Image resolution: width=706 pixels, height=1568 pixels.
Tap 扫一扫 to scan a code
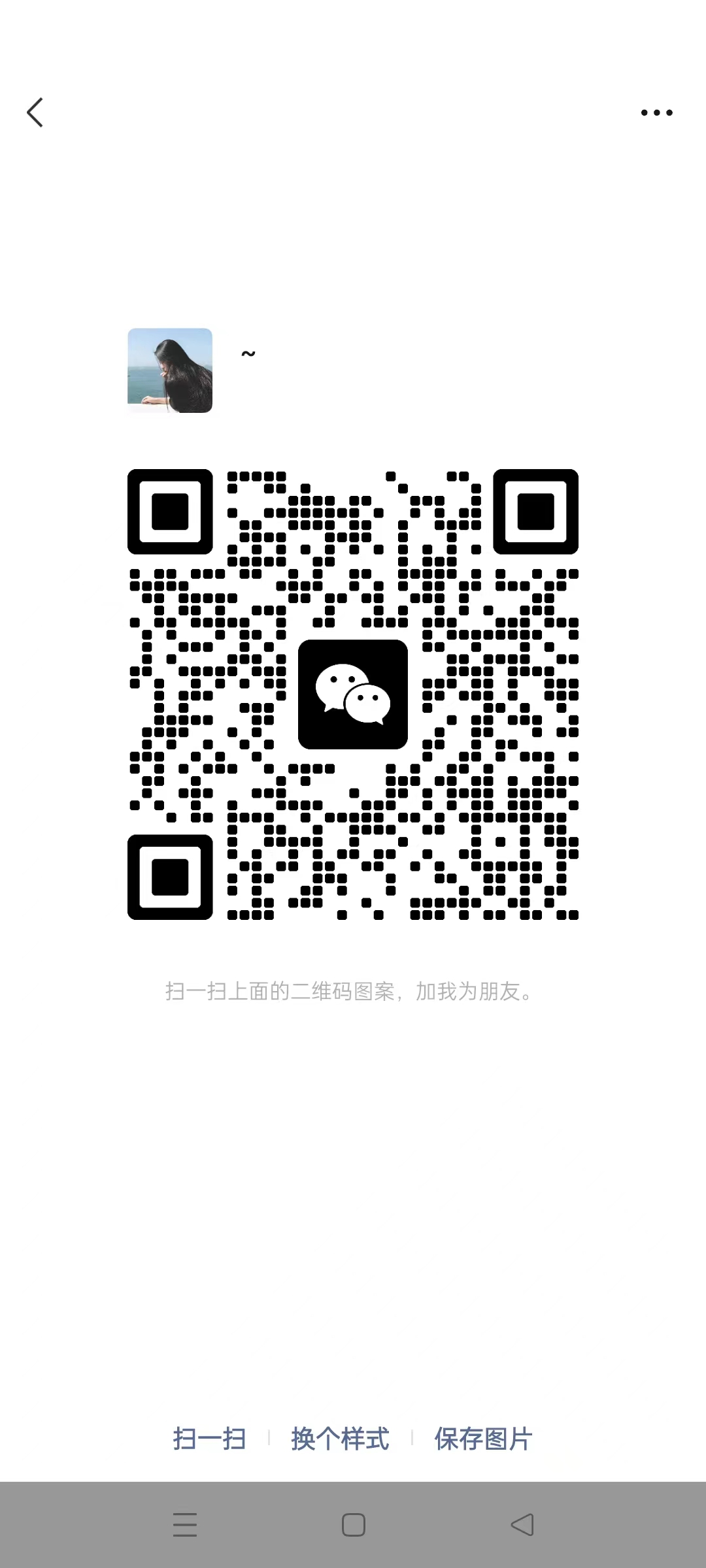[x=209, y=1439]
